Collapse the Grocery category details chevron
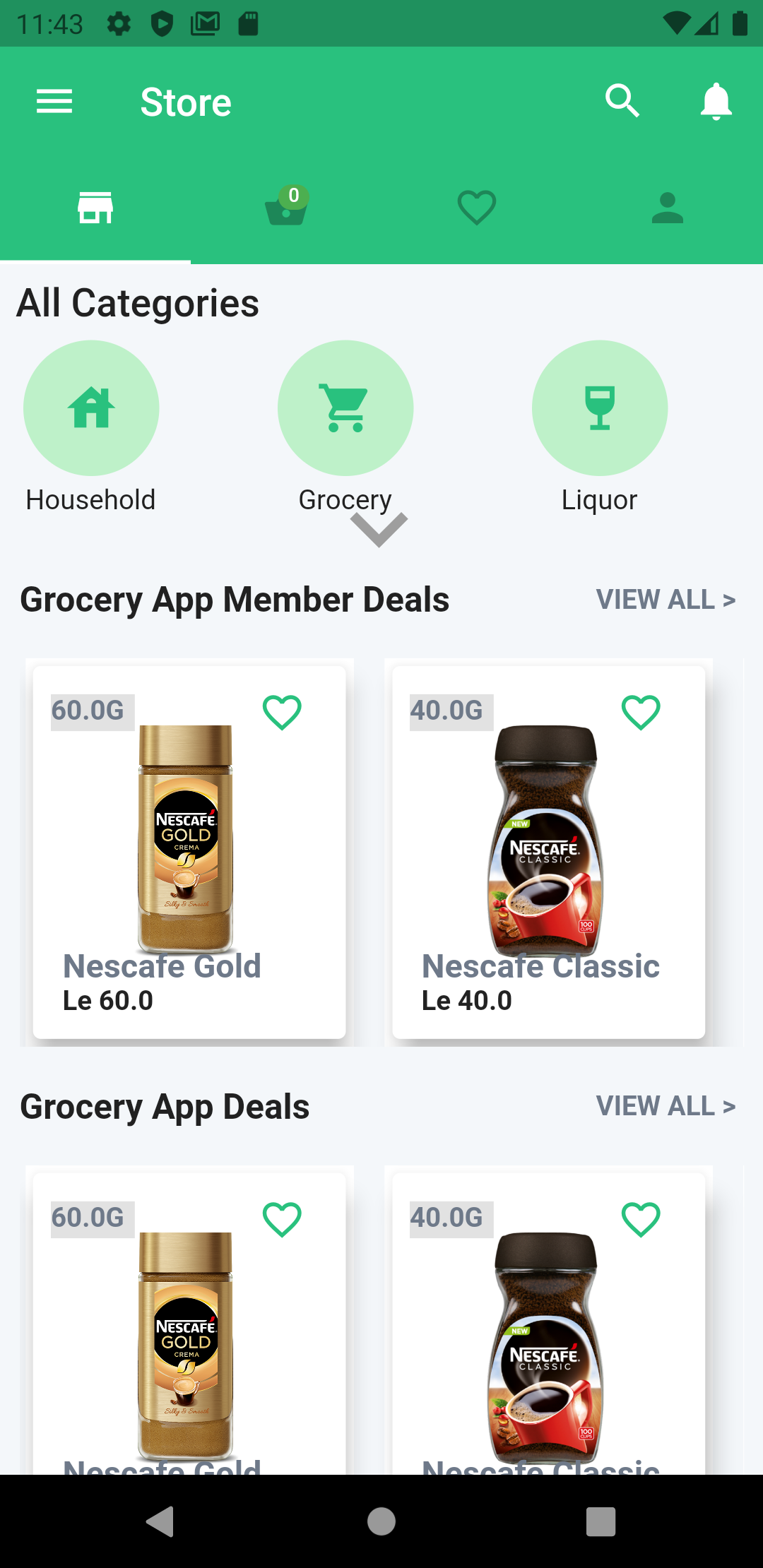Screen dimensions: 763x1568 [379, 530]
